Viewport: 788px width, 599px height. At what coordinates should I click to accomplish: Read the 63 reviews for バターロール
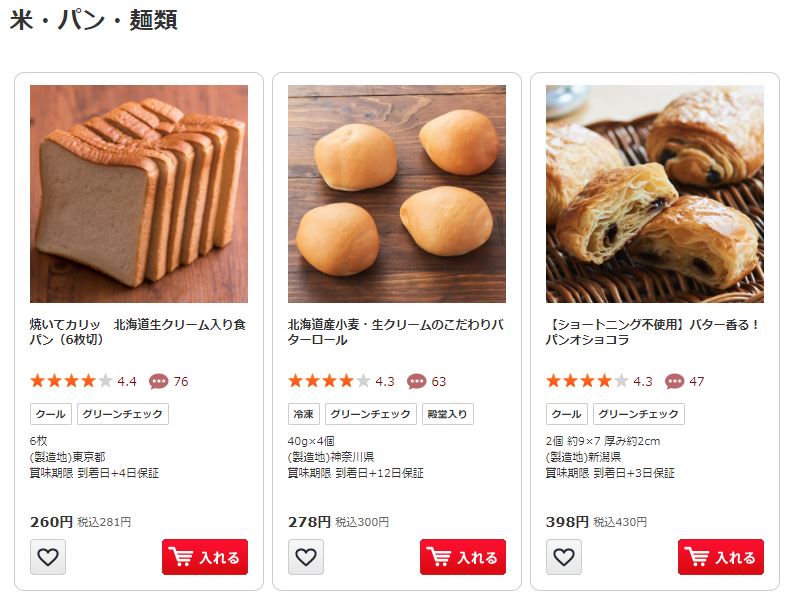[427, 381]
